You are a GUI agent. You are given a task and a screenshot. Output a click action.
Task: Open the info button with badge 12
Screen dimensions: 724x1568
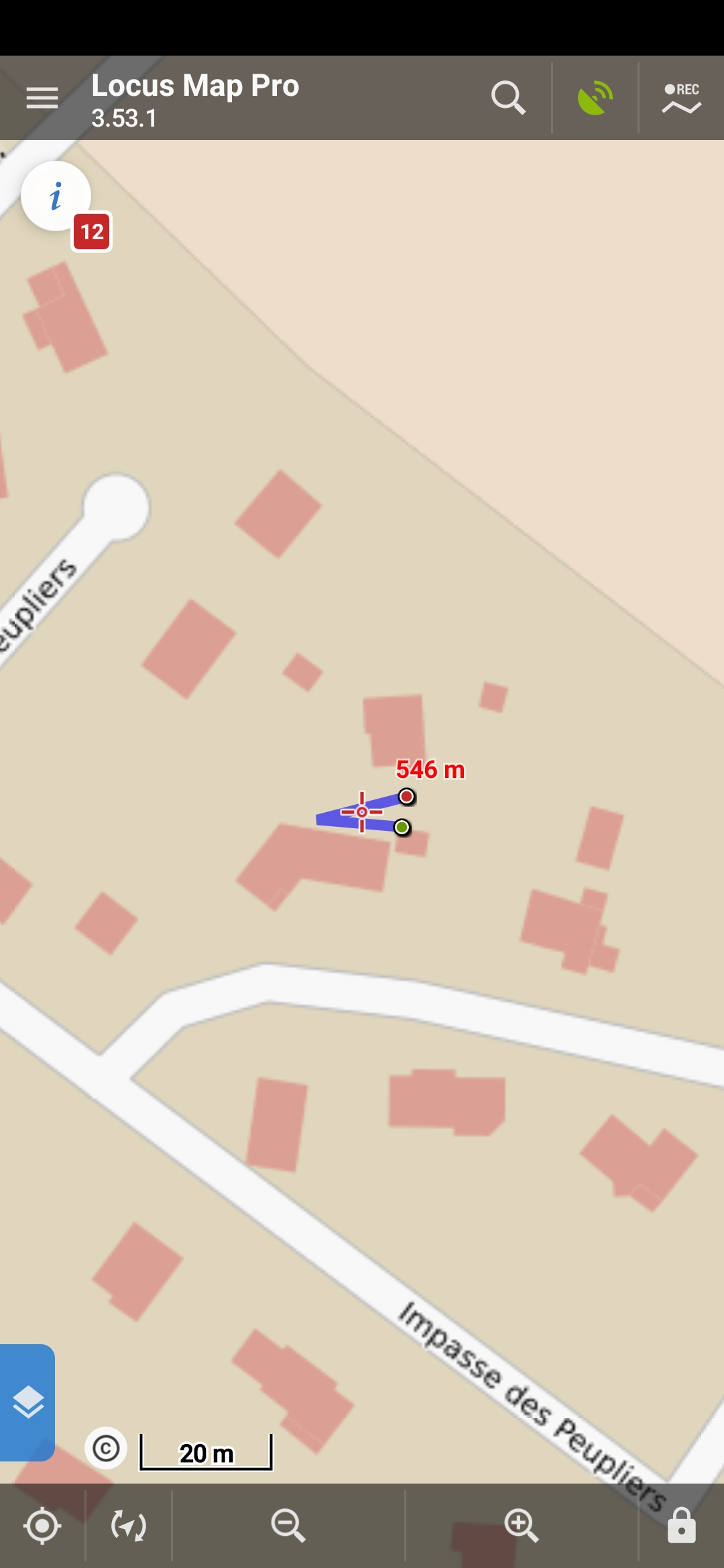(x=56, y=196)
